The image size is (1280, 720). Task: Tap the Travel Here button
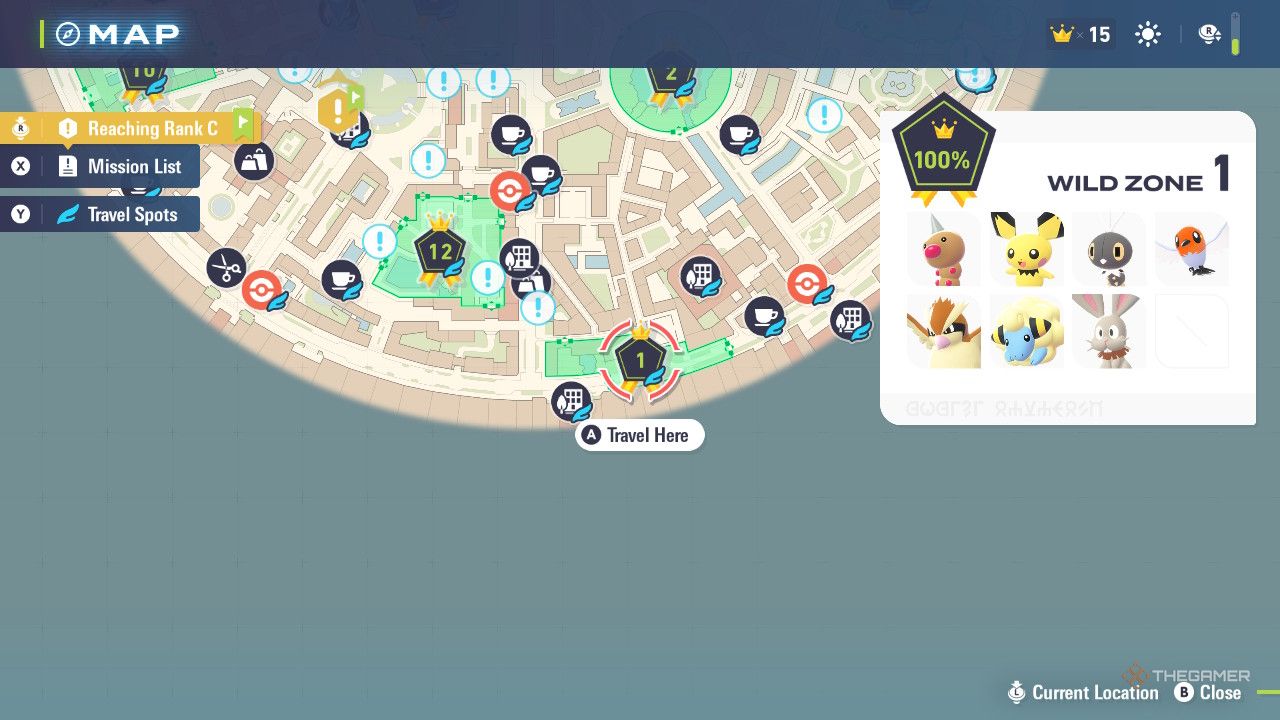pyautogui.click(x=640, y=435)
